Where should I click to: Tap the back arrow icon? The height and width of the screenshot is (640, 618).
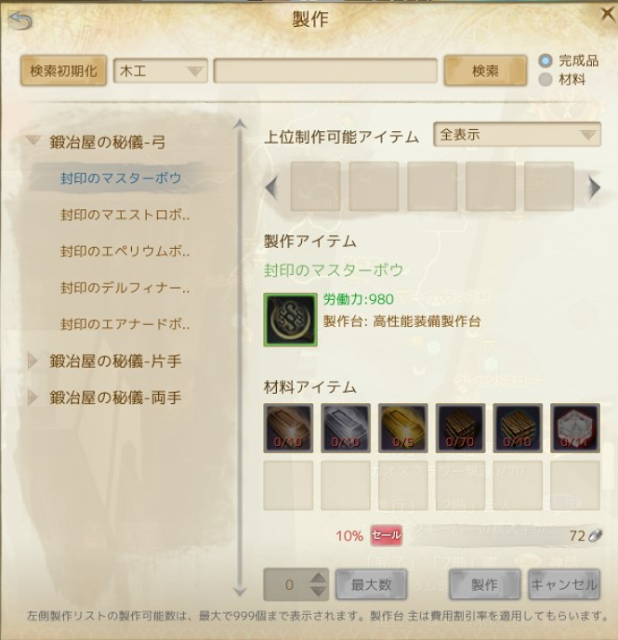click(19, 18)
